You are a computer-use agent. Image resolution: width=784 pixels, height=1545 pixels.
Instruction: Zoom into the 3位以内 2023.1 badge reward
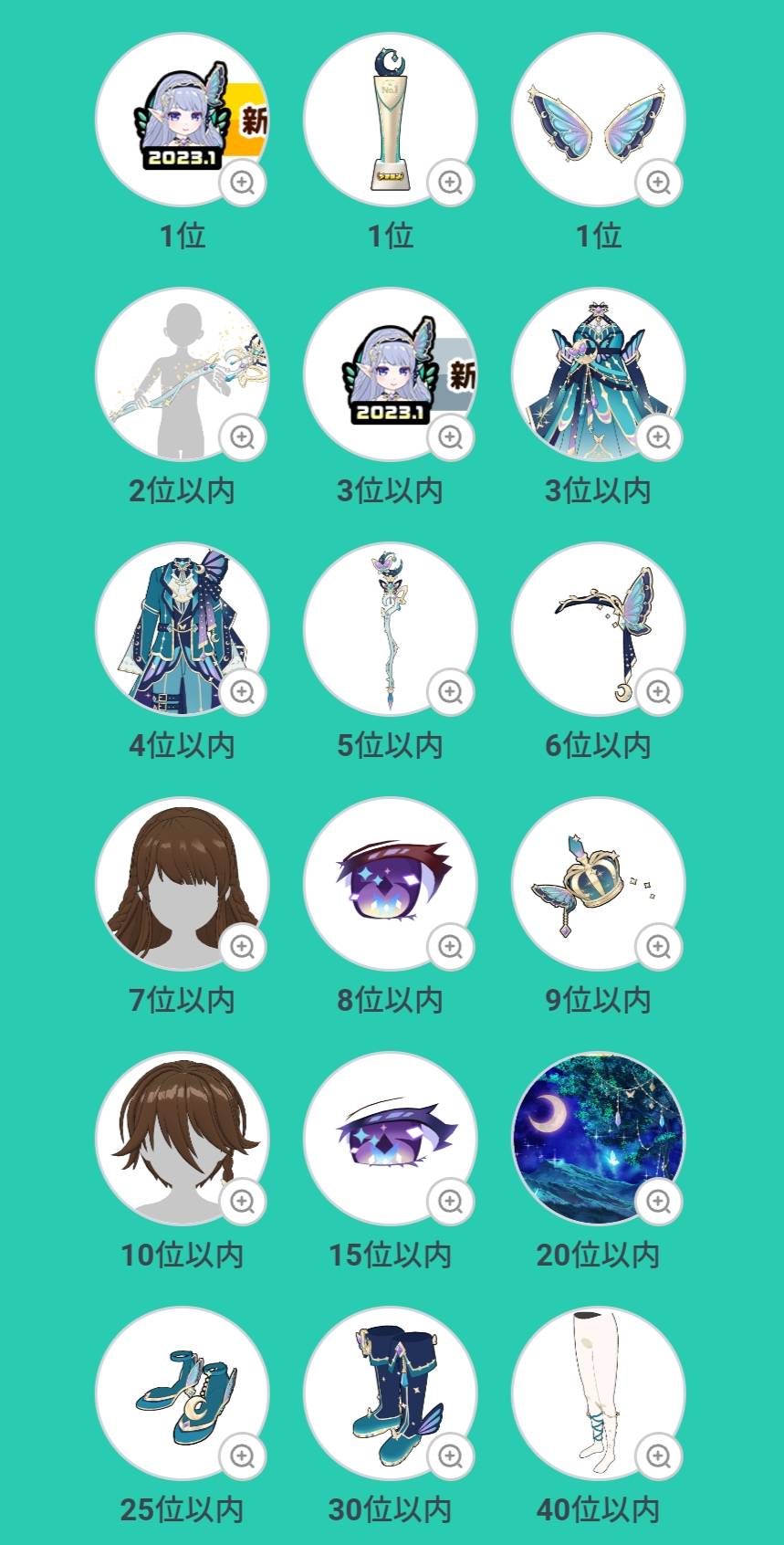tap(450, 437)
